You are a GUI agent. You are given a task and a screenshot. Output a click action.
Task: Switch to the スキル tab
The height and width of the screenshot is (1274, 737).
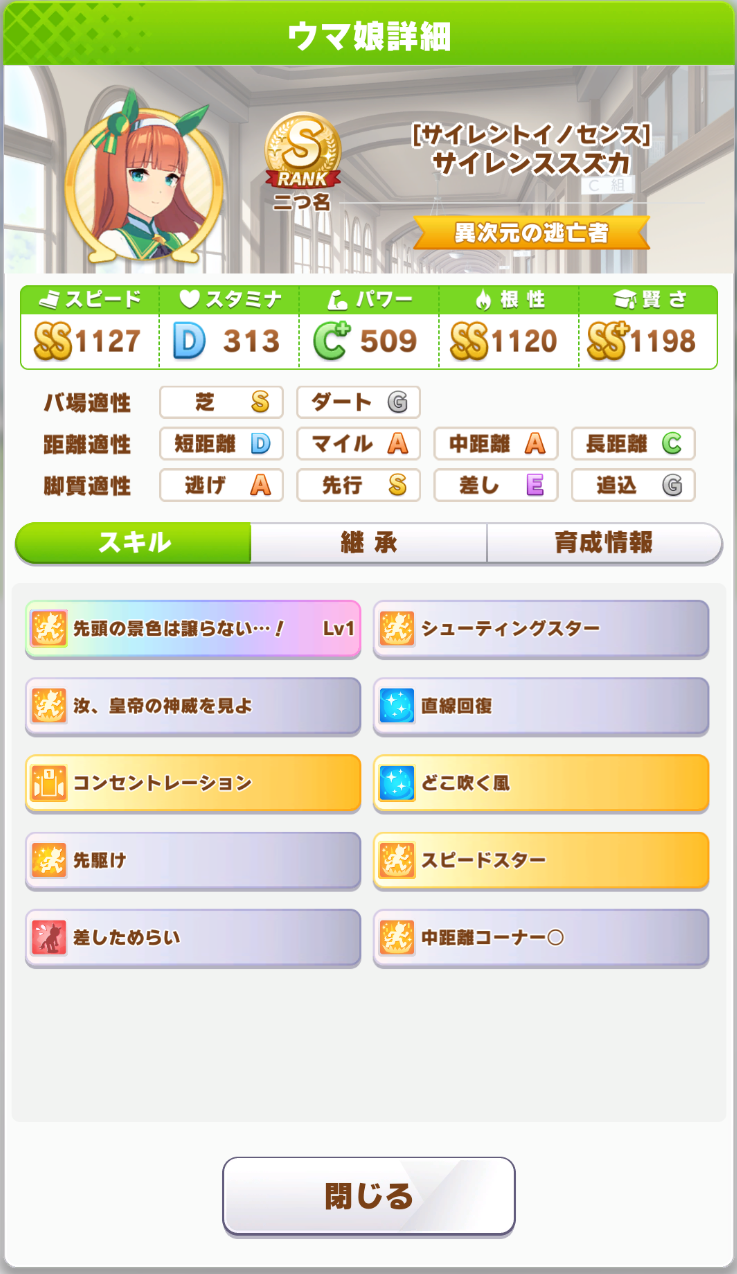point(133,543)
